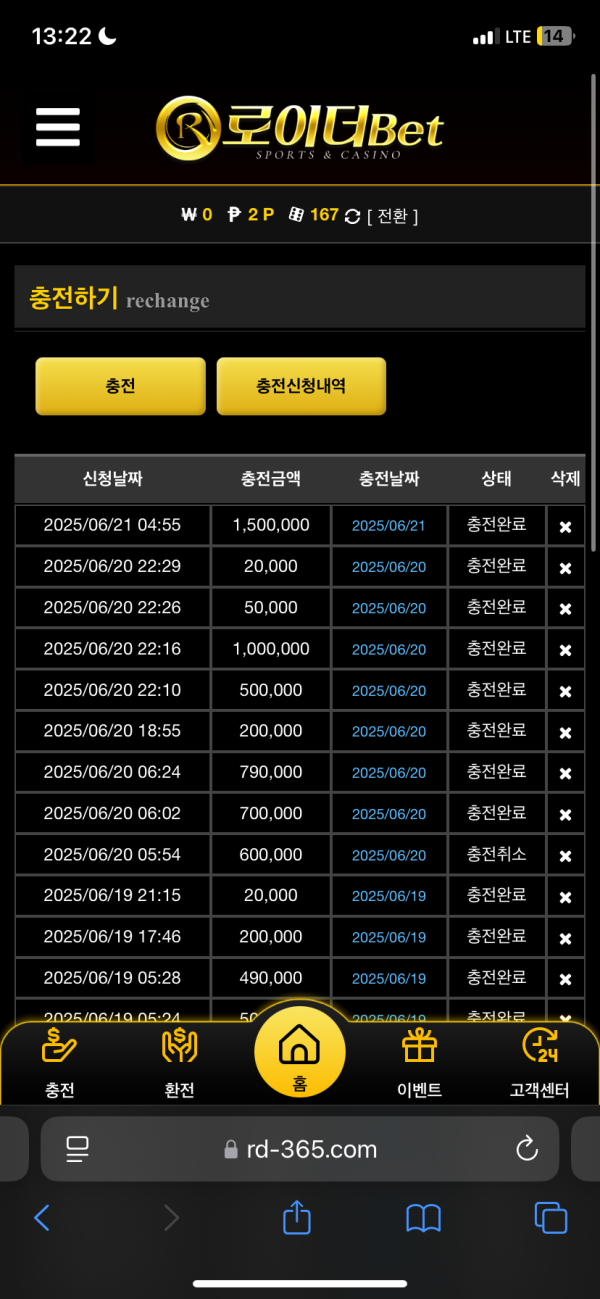The height and width of the screenshot is (1299, 600).
Task: Remove the 2025/06/19 17:46 record
Action: tap(565, 938)
